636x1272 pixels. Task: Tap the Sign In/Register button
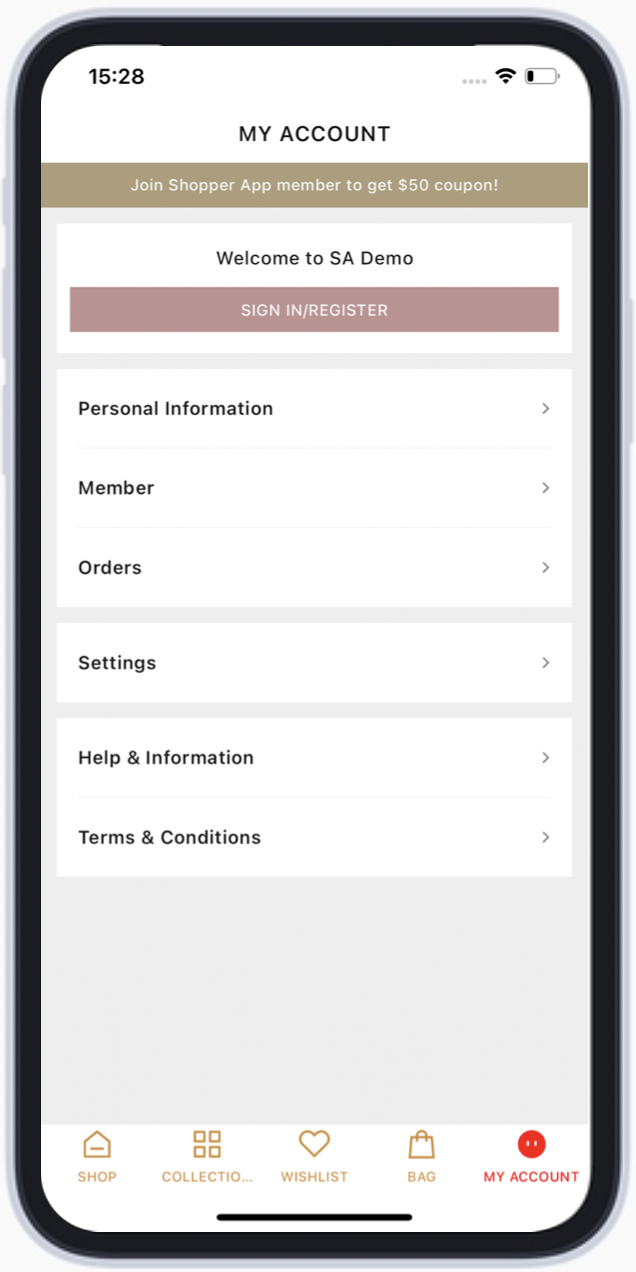click(x=314, y=310)
